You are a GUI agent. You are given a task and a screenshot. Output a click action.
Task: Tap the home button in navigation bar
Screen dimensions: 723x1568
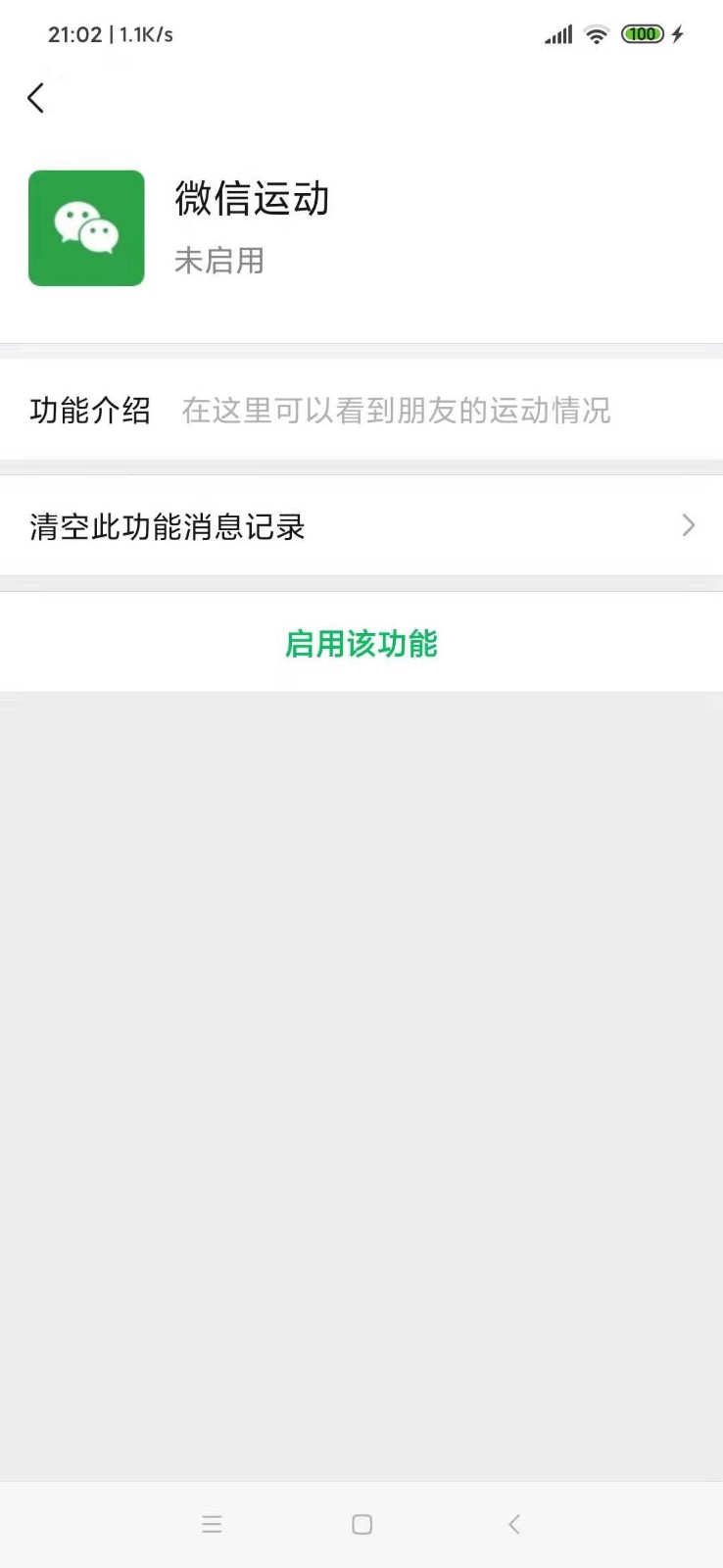(361, 1524)
